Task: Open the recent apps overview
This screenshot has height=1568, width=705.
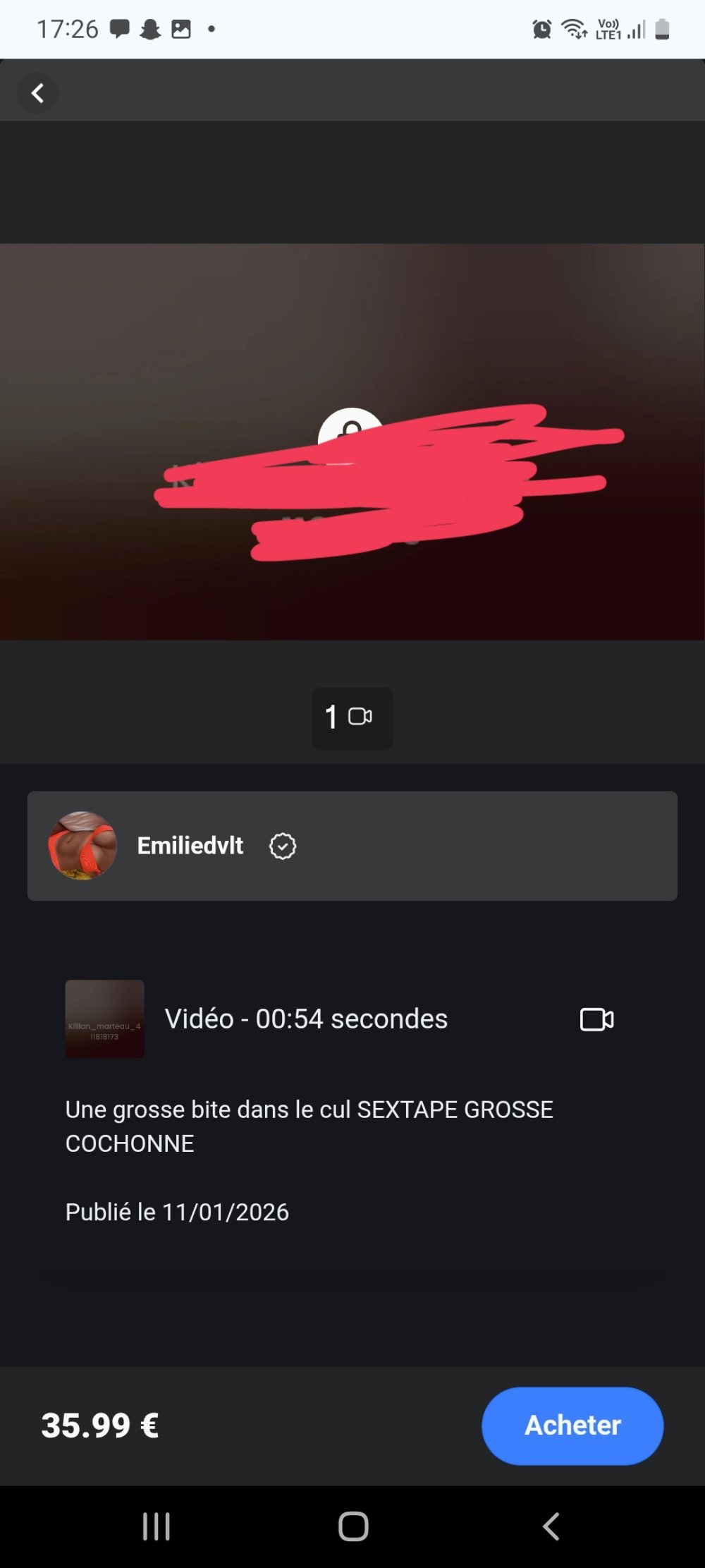Action: pos(156,1526)
